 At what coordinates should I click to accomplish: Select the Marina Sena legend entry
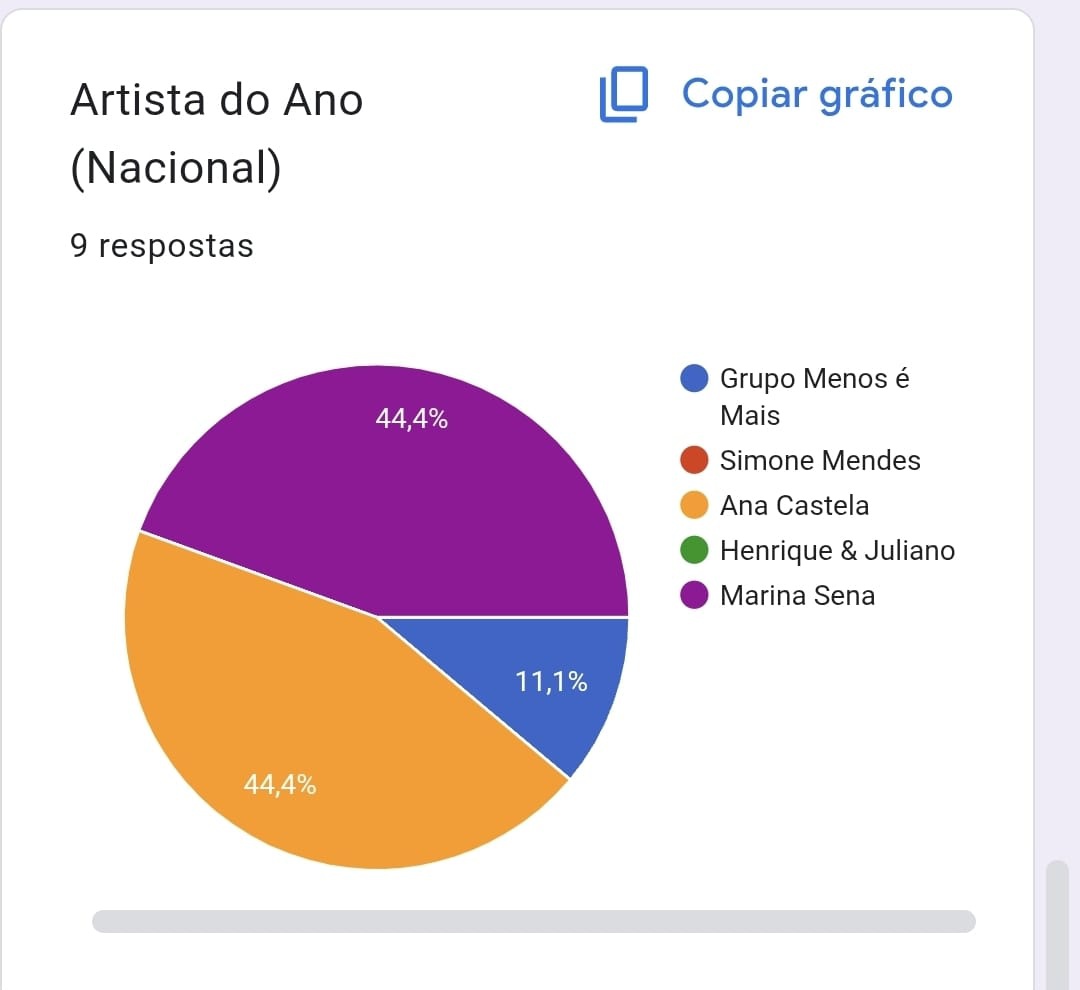pyautogui.click(x=778, y=595)
